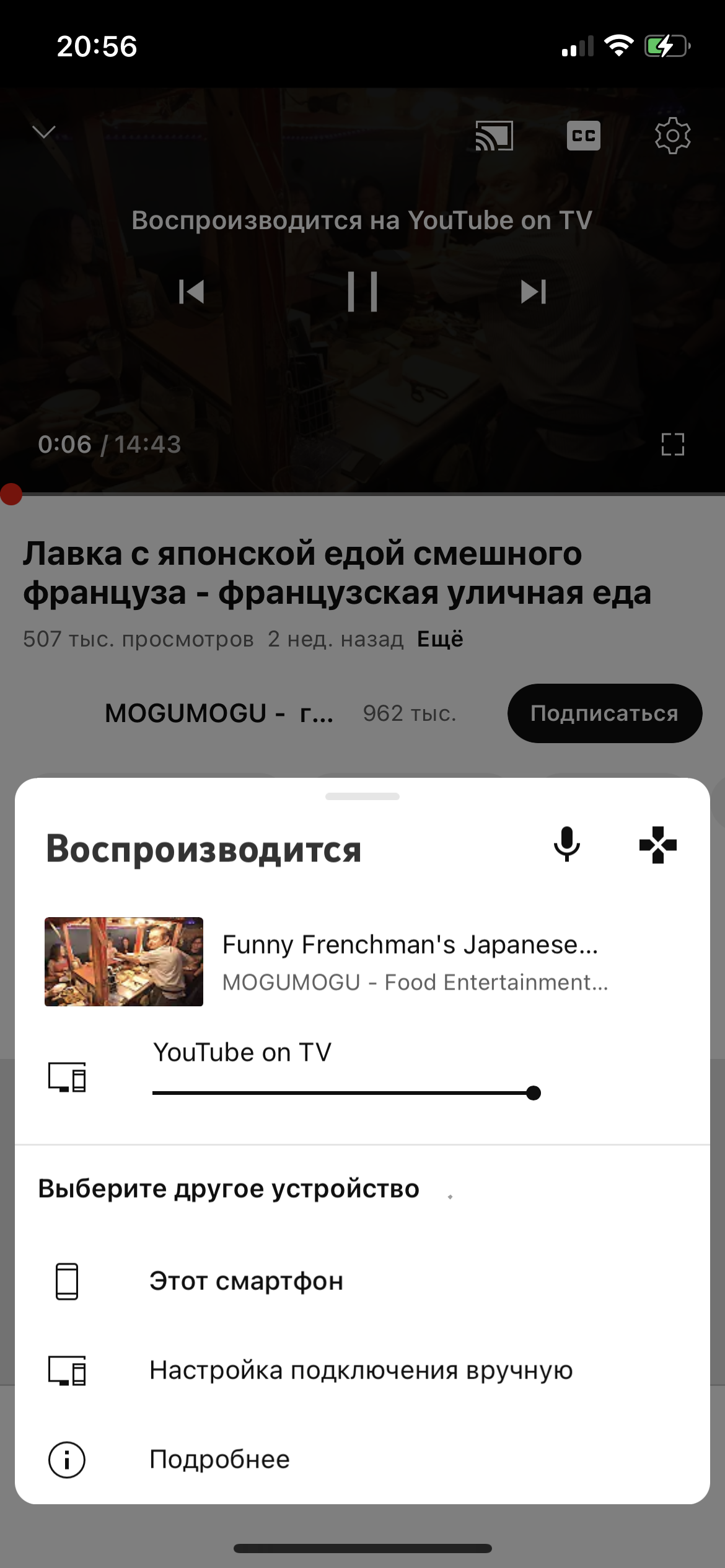Screen dimensions: 725x1568
Task: Open Настройка подключения вручную
Action: [x=361, y=1370]
